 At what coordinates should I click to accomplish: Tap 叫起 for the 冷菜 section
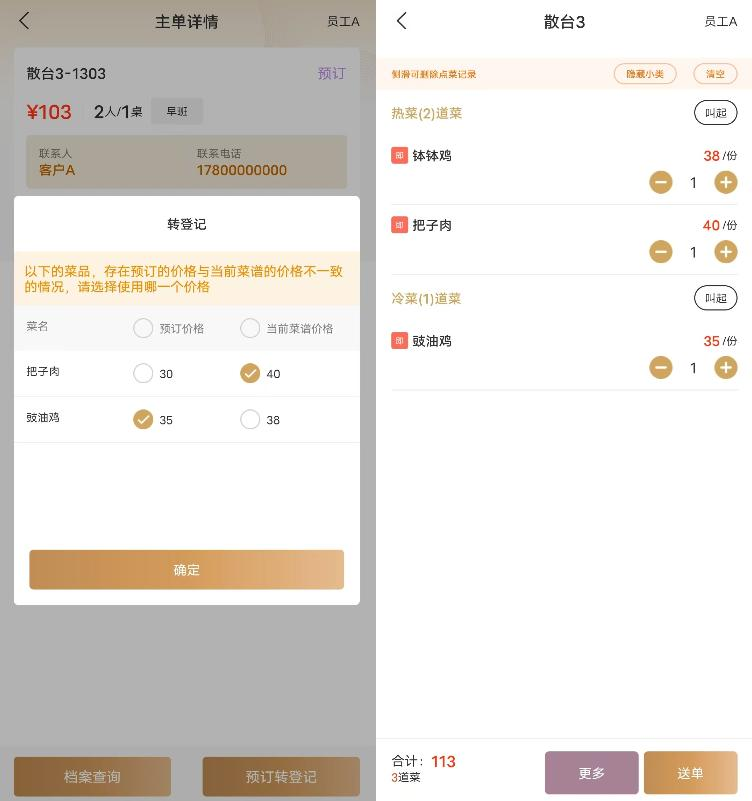pyautogui.click(x=715, y=298)
